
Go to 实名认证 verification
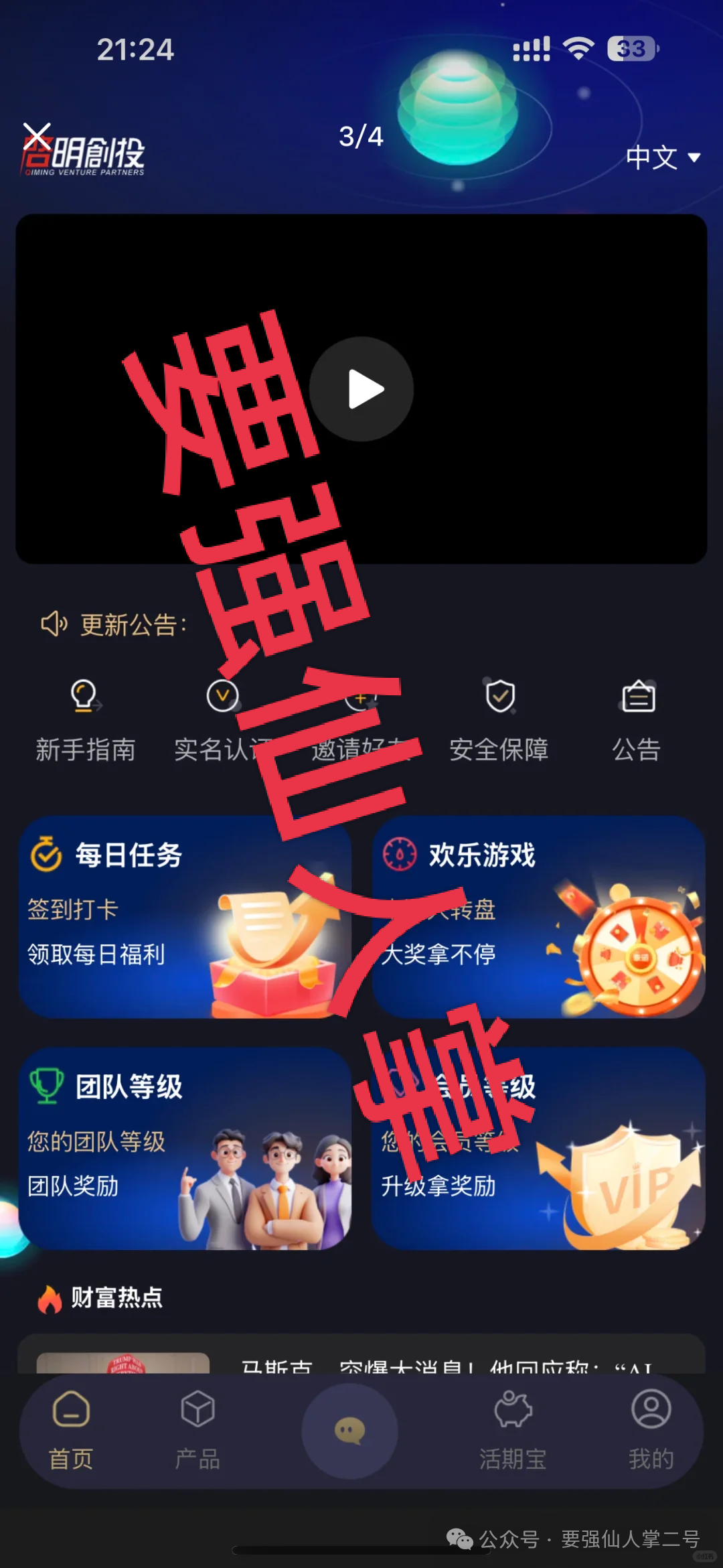[223, 720]
